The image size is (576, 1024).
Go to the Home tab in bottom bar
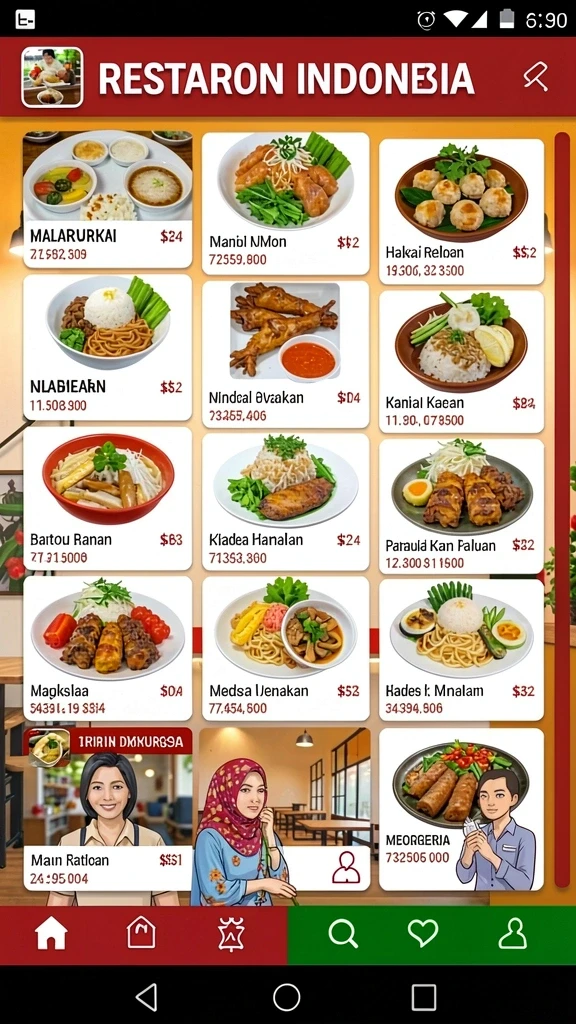pos(51,933)
